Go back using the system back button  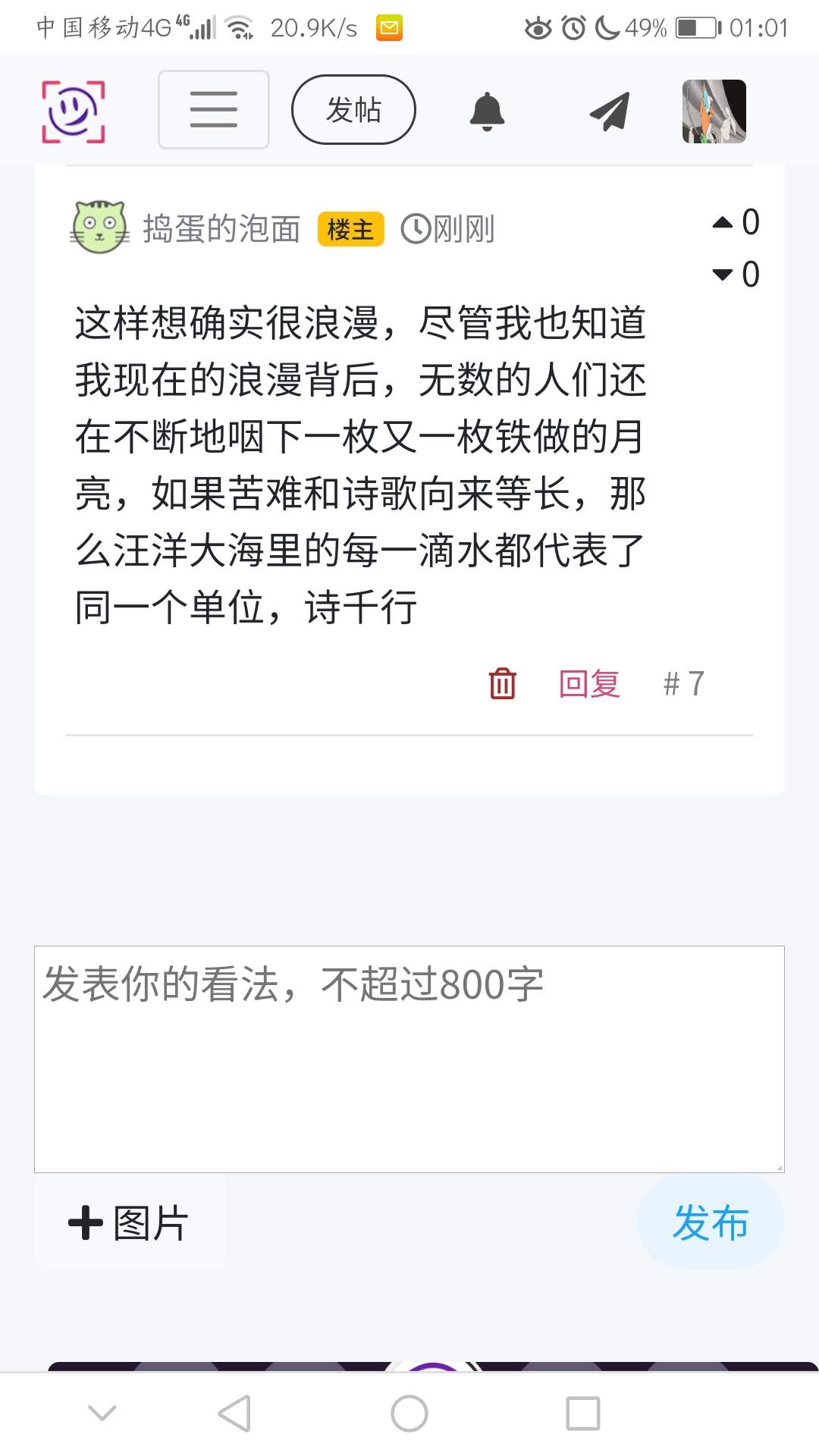(x=234, y=1414)
